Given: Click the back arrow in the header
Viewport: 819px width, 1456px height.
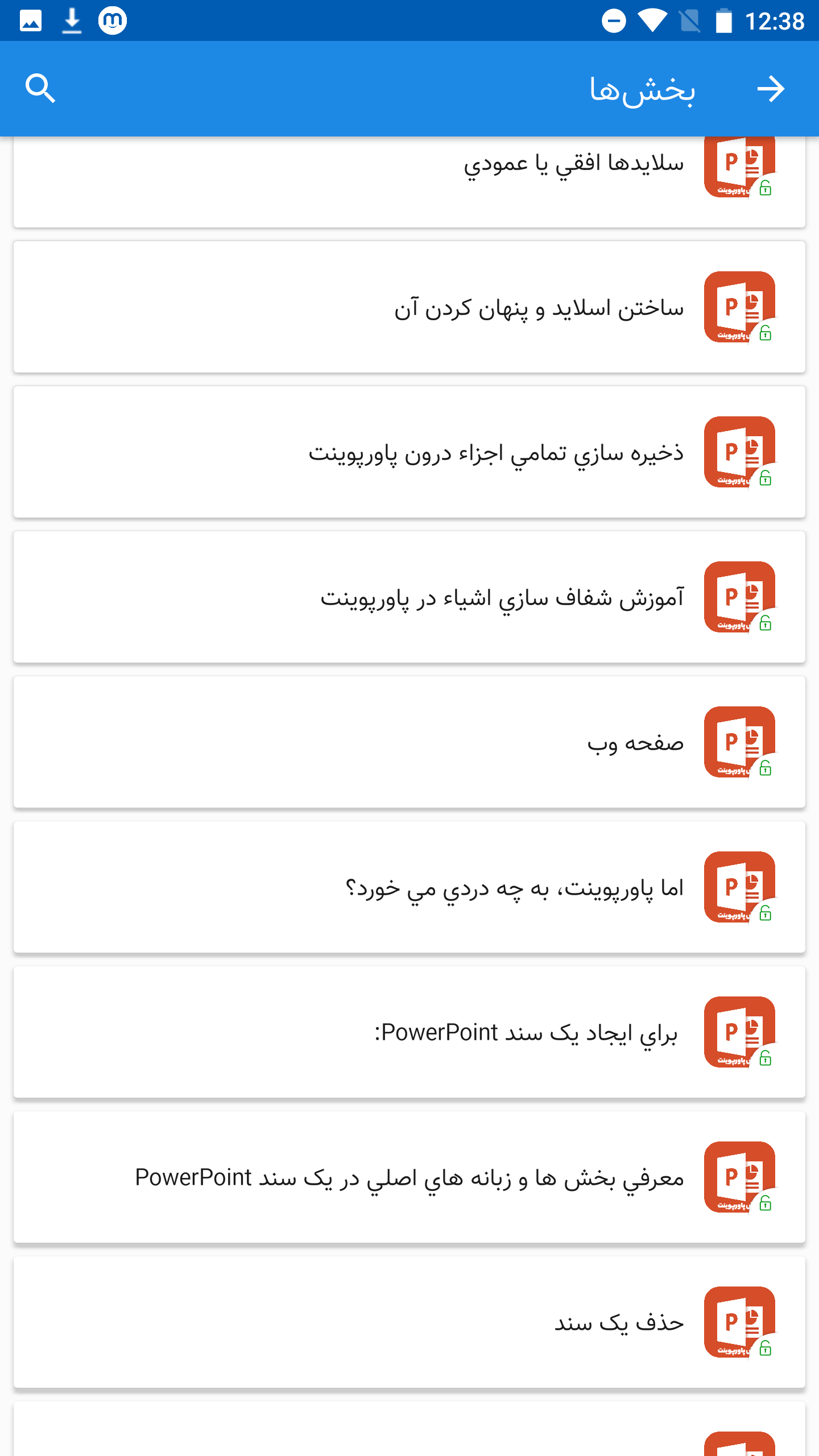Looking at the screenshot, I should click(772, 88).
